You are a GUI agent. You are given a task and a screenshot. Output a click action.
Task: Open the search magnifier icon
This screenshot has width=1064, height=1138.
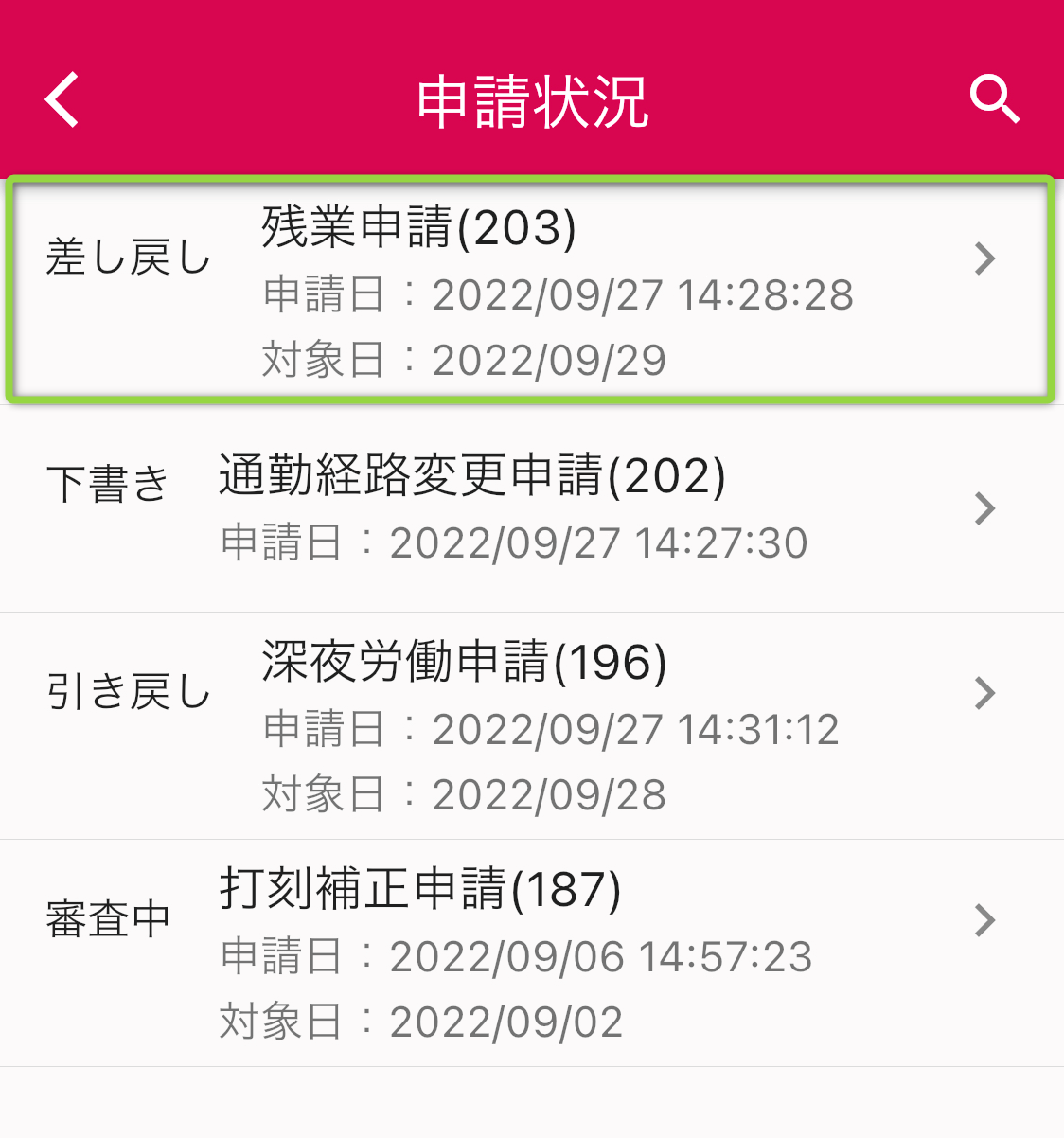pos(994,99)
